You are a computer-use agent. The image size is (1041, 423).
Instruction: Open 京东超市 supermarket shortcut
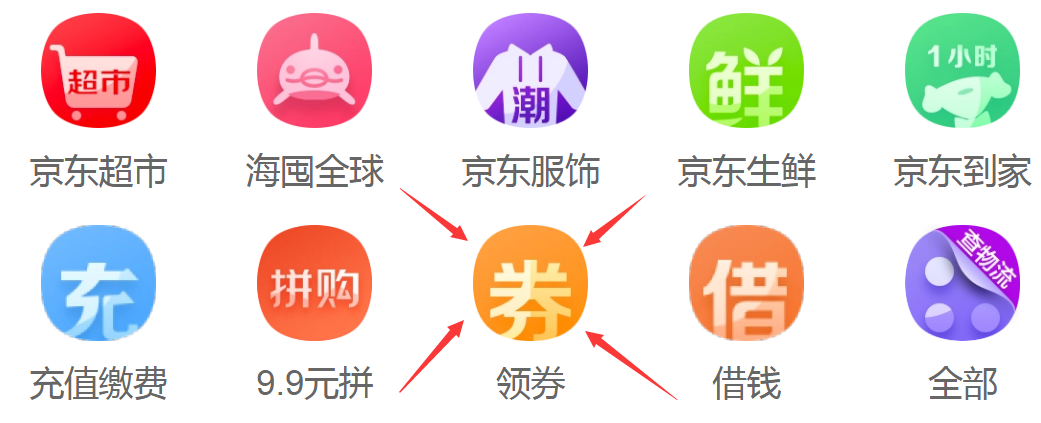tap(98, 71)
